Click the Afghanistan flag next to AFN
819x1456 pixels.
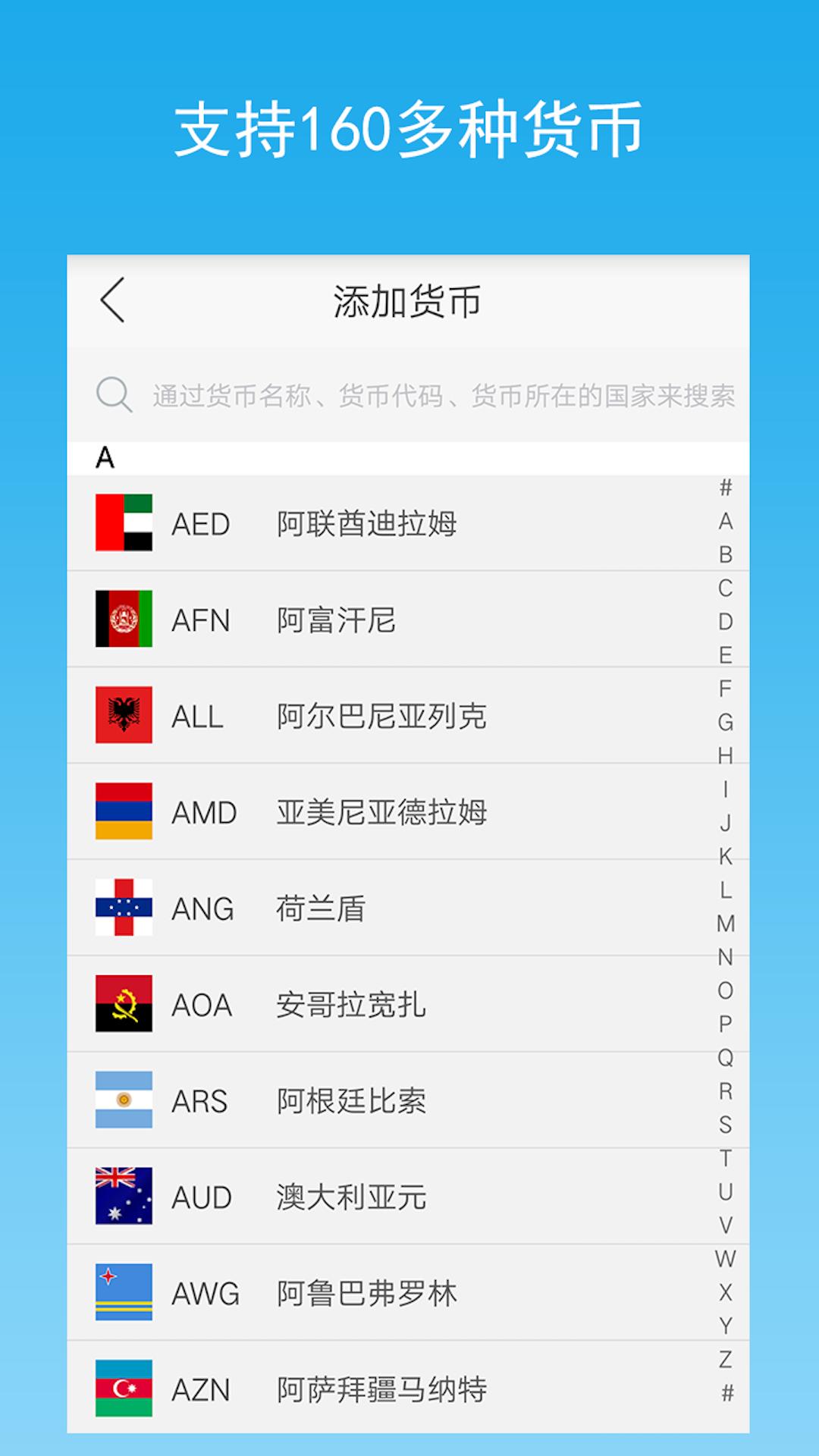(x=124, y=619)
